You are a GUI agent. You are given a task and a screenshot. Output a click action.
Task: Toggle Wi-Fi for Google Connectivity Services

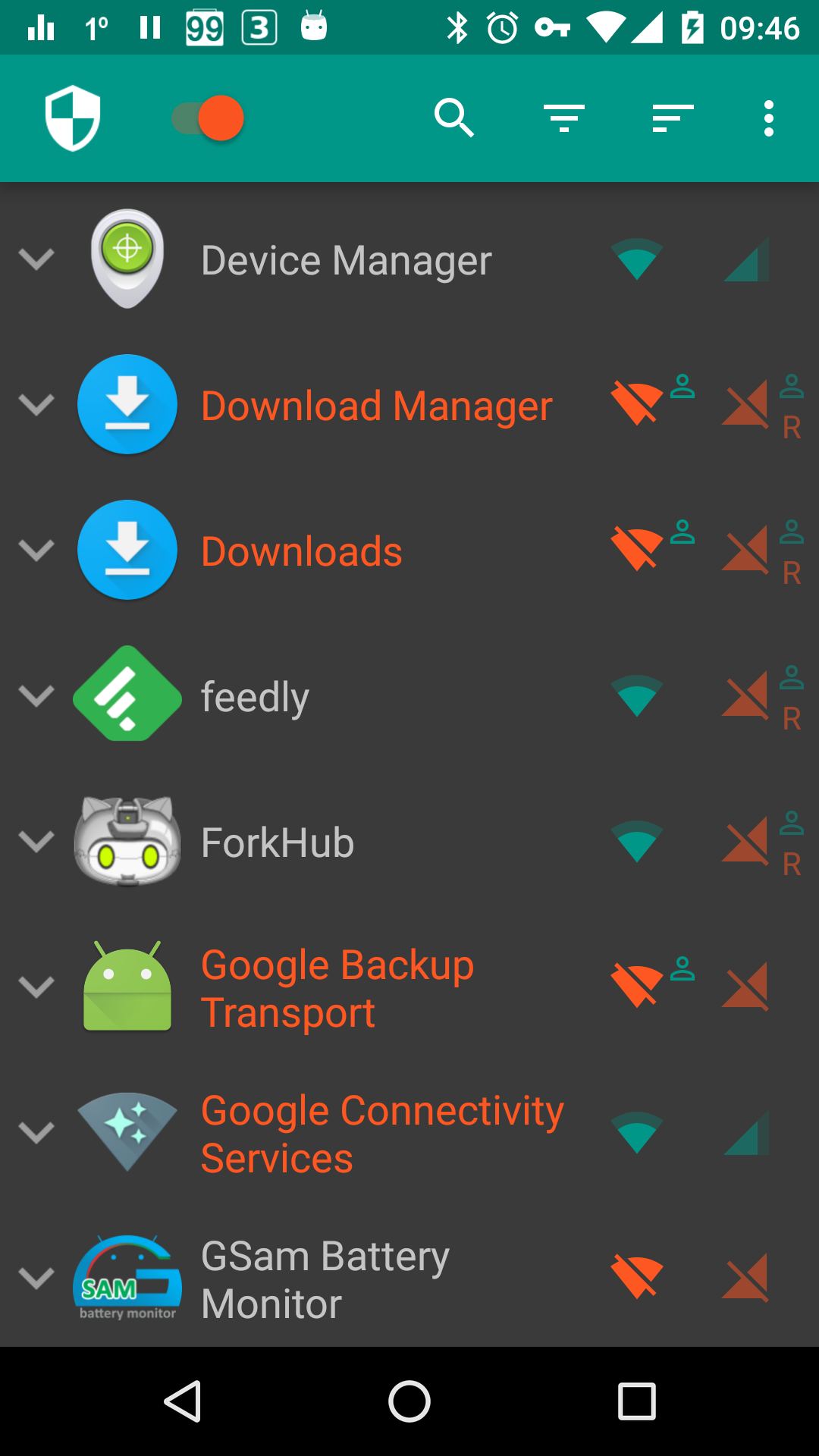click(x=637, y=1133)
